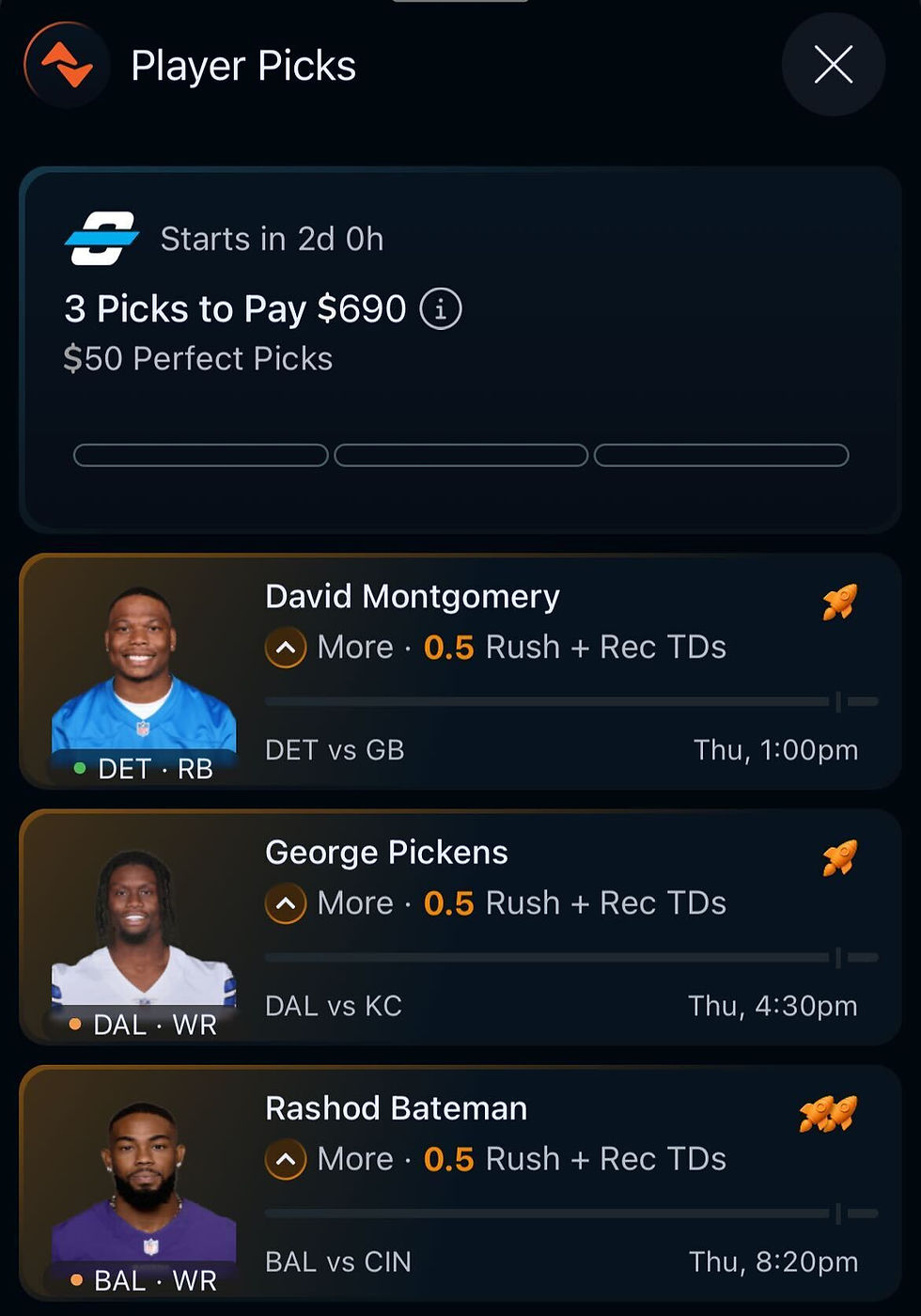Viewport: 921px width, 1316px height.
Task: Close the Player Picks sheet
Action: point(833,65)
